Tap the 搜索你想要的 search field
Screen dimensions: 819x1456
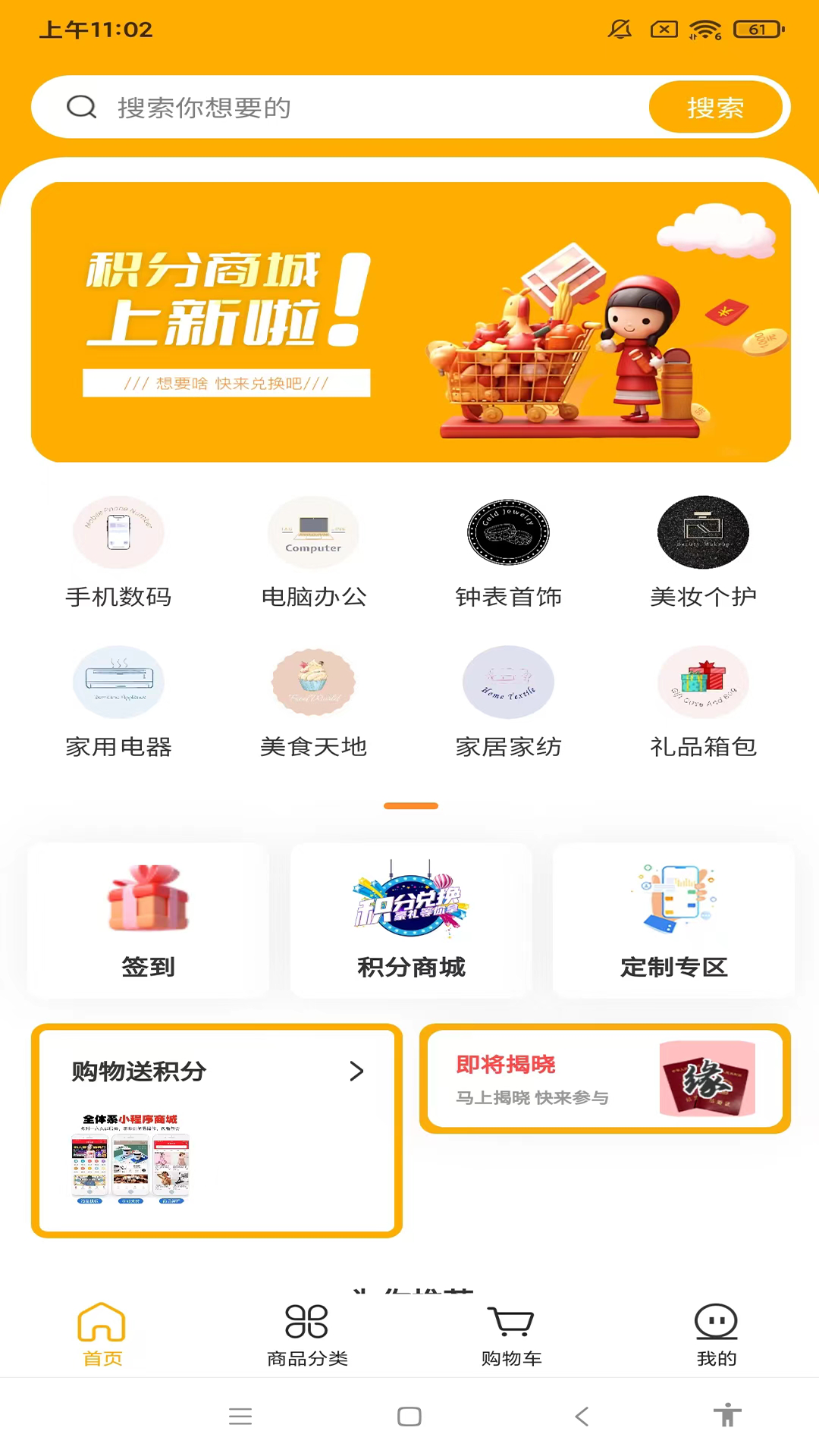(364, 107)
